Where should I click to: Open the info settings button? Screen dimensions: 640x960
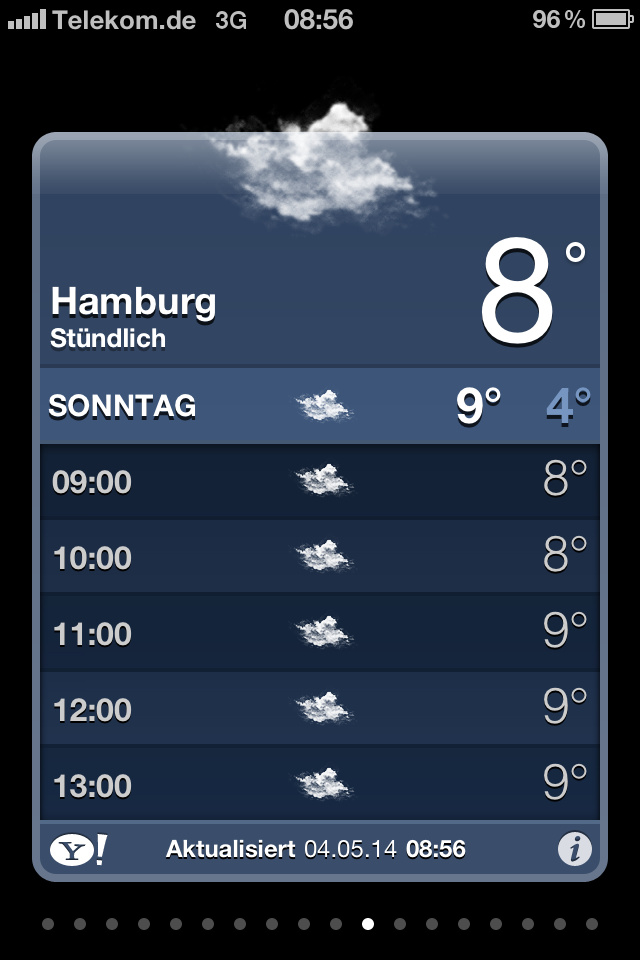coord(574,850)
